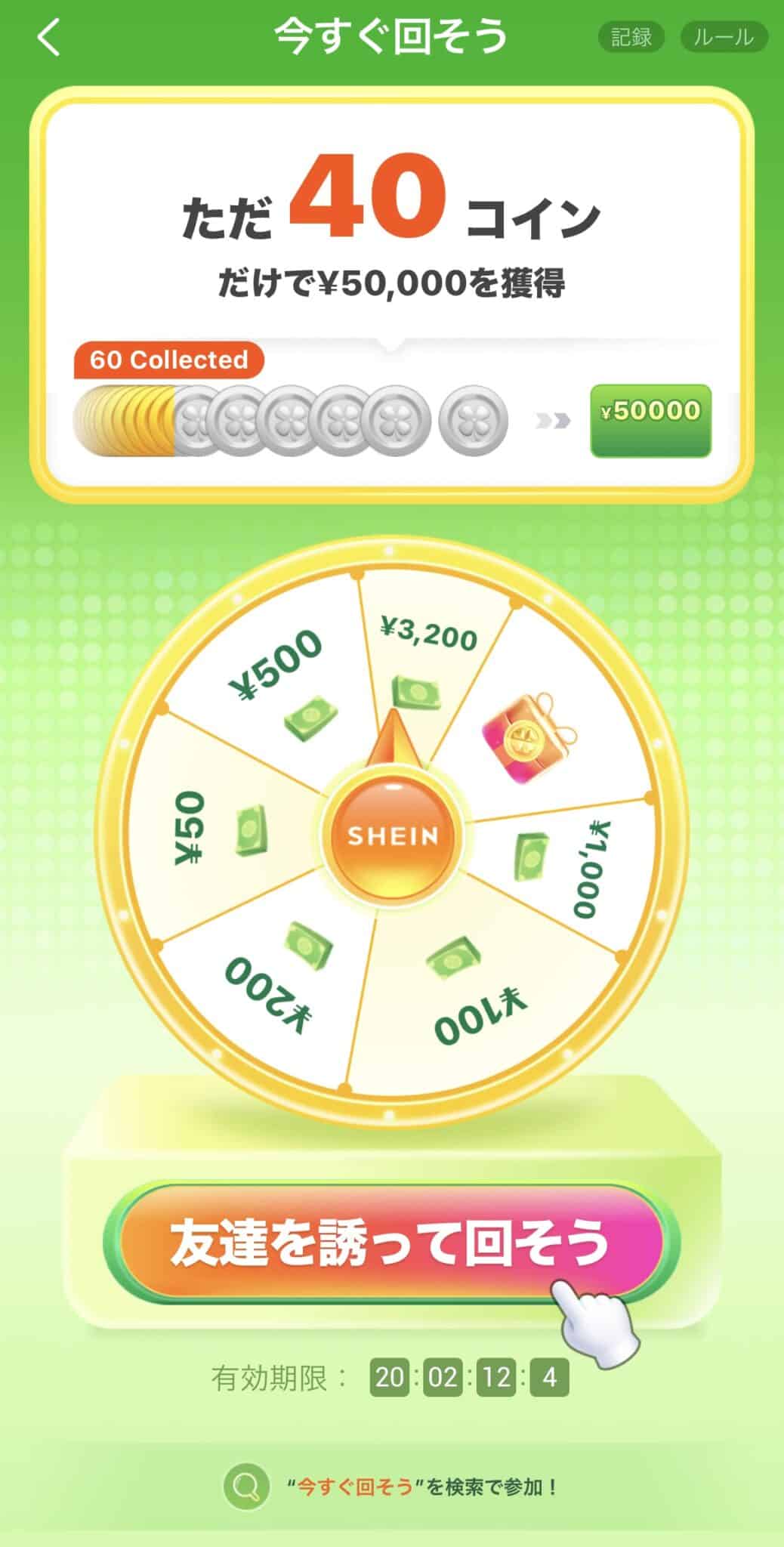Tap the ¥50000 reward button

(650, 421)
